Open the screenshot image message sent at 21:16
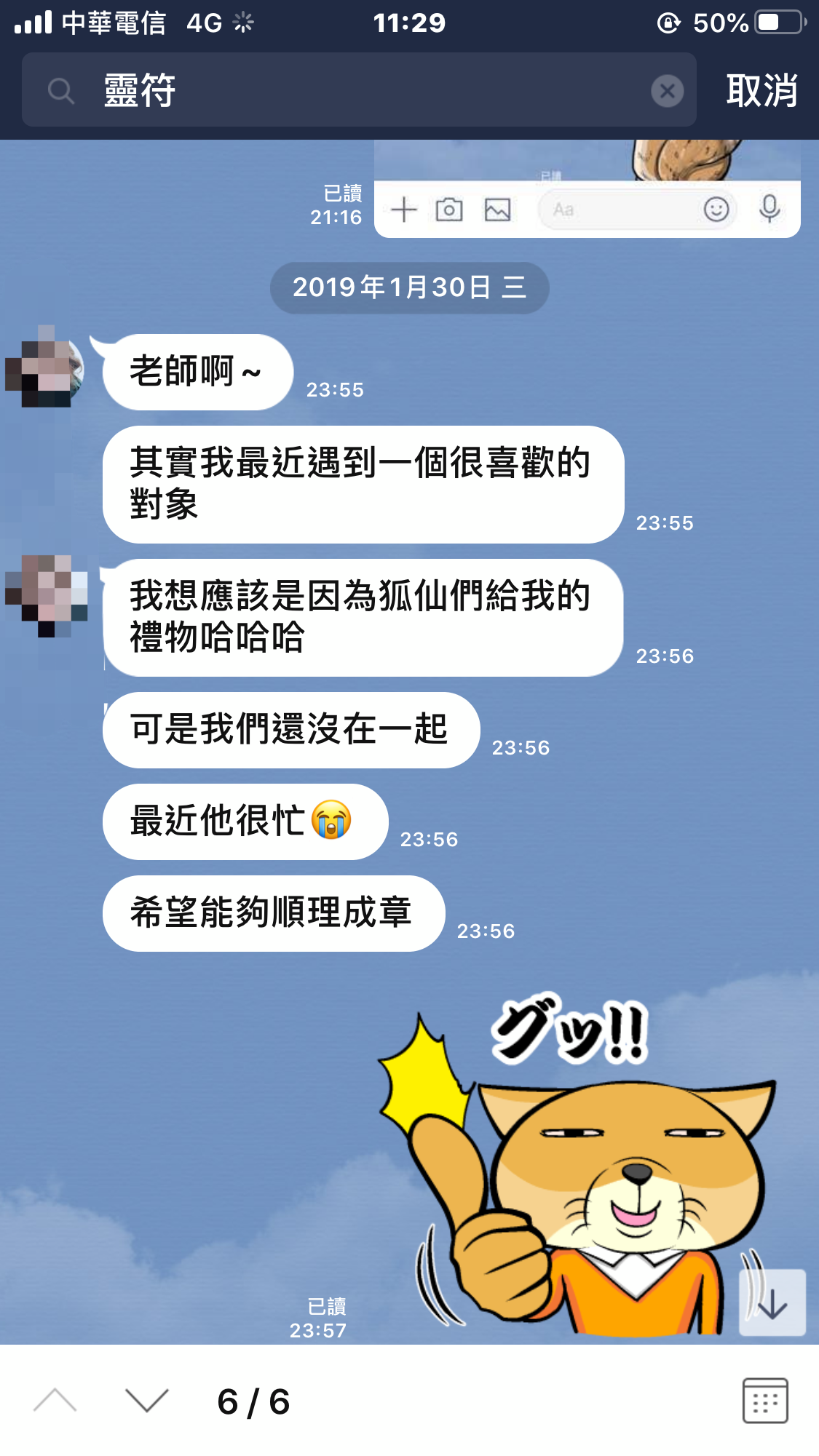Viewport: 819px width, 1456px height. 587,189
